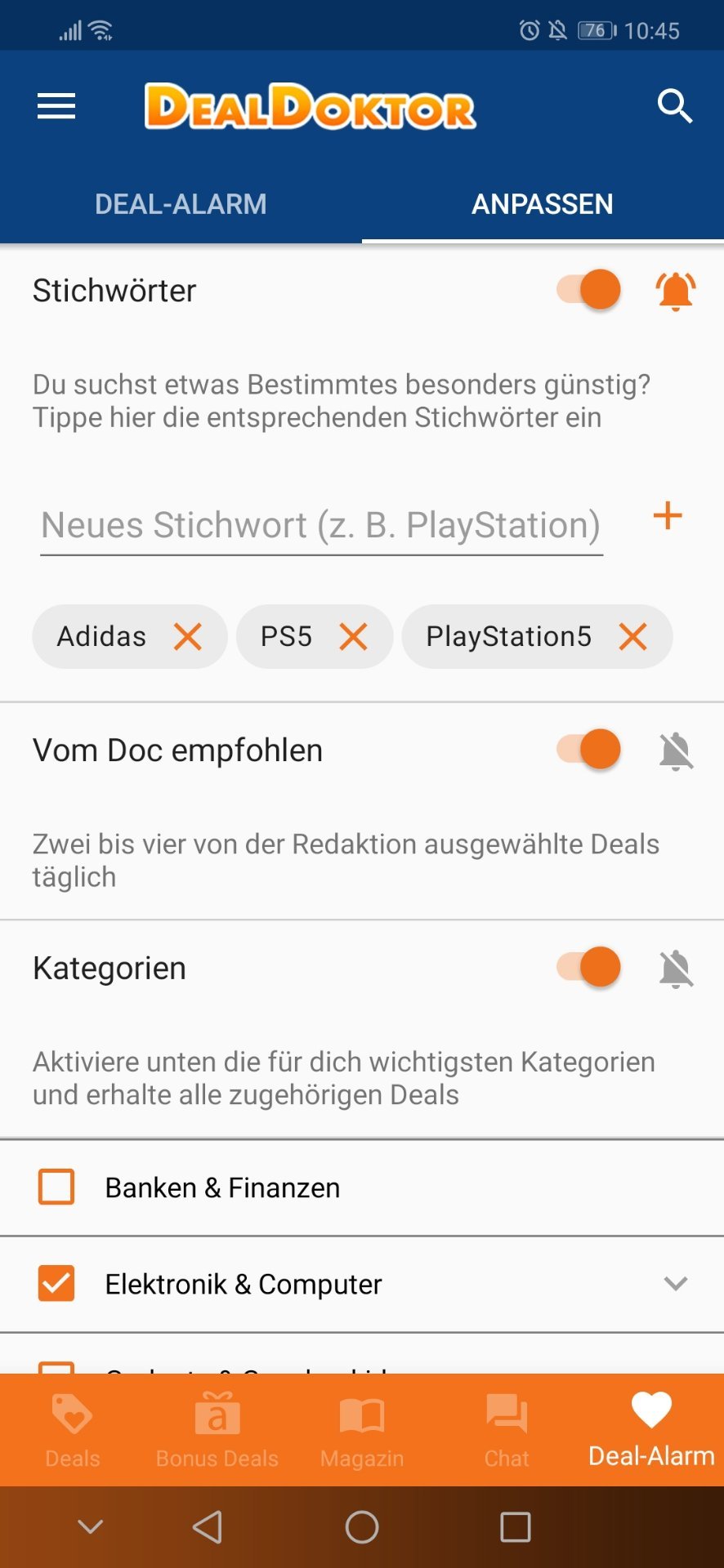Image resolution: width=724 pixels, height=1568 pixels.
Task: Remove the Adidas keyword chip
Action: (x=188, y=636)
